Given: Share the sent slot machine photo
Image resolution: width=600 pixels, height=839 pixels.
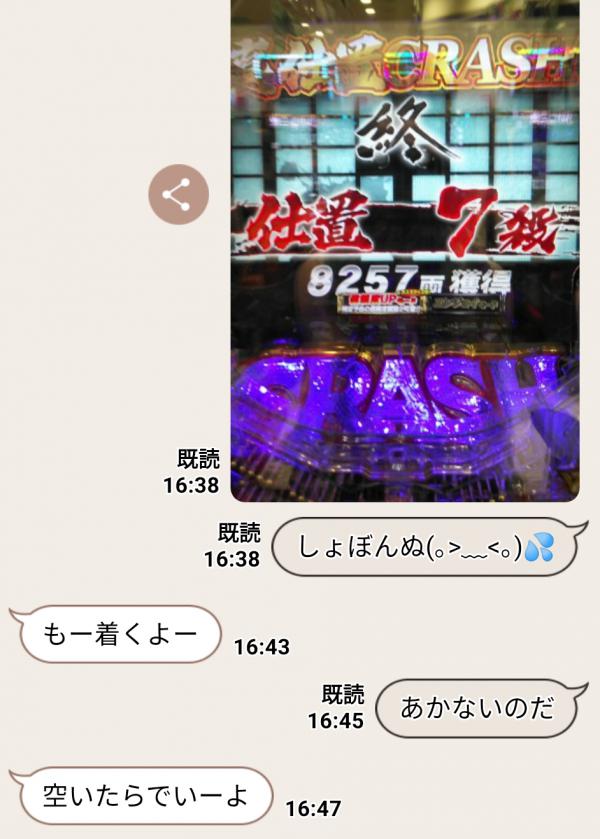Looking at the screenshot, I should (178, 194).
